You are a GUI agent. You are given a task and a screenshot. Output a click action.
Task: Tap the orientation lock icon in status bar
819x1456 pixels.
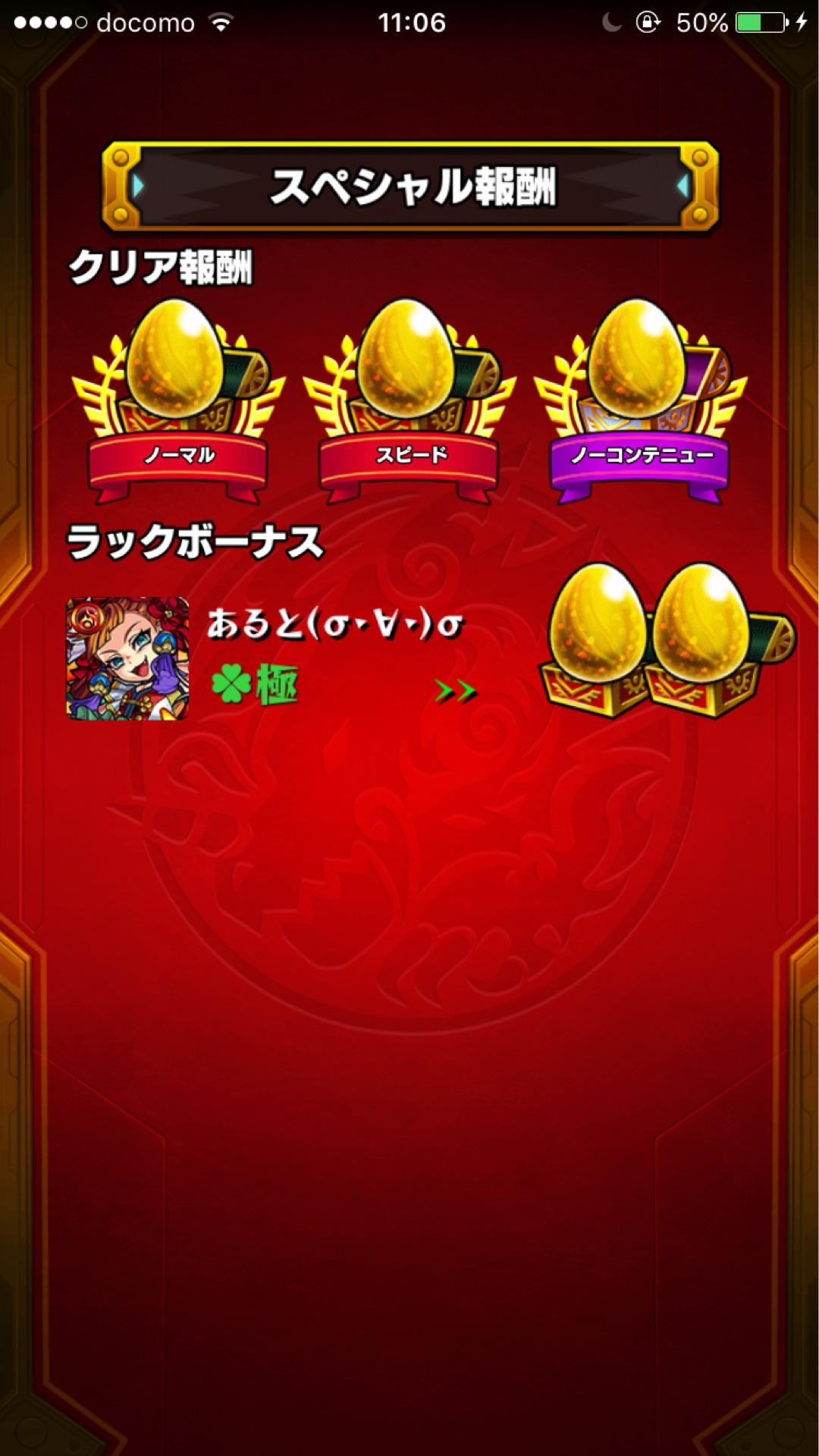(x=648, y=22)
